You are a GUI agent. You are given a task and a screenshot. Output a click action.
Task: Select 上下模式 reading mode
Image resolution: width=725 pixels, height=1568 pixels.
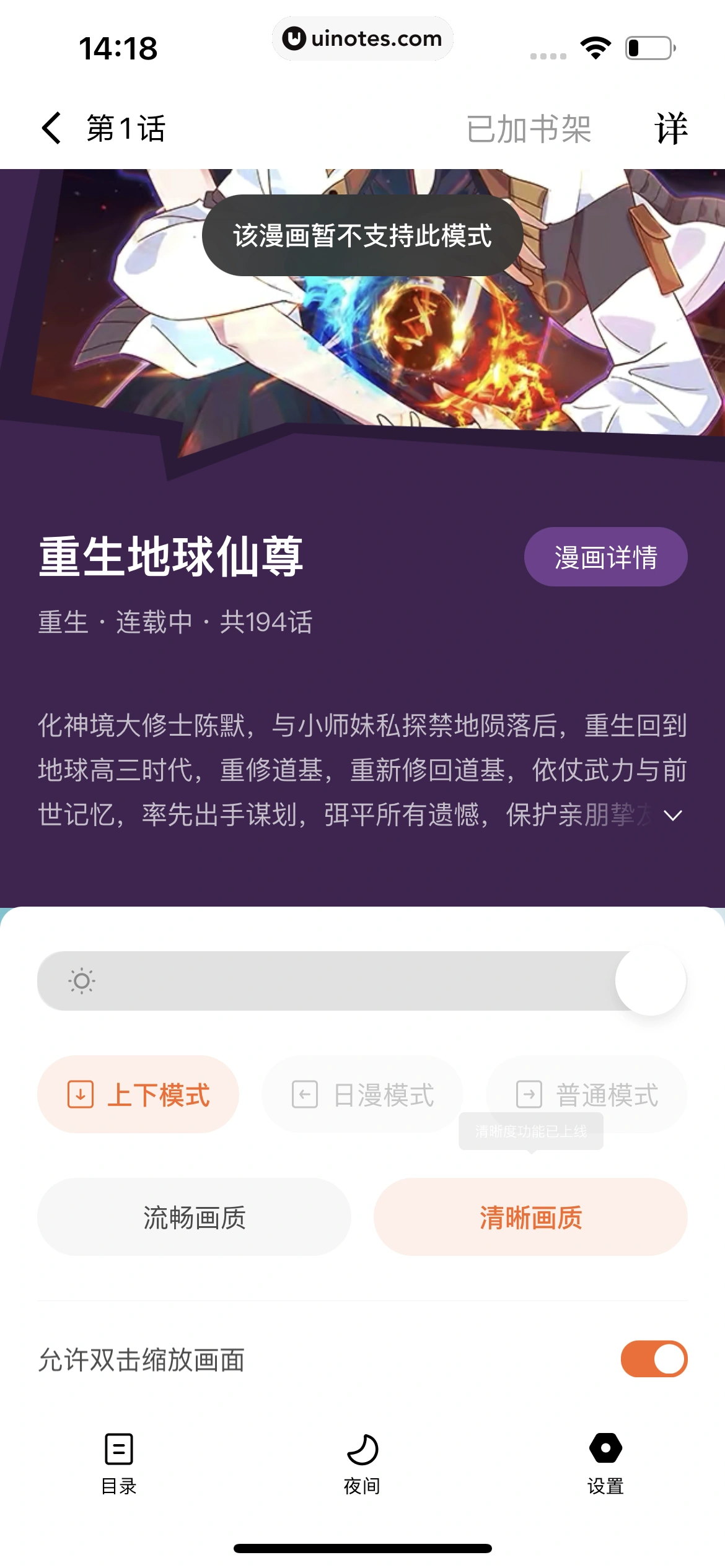(x=138, y=1094)
